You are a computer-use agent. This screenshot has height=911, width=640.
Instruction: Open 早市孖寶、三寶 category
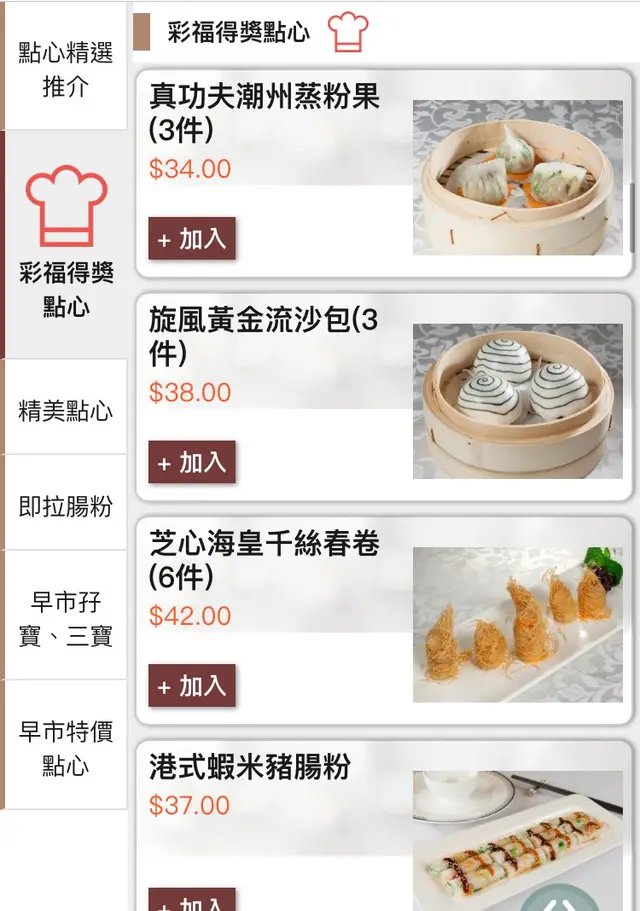click(x=65, y=618)
